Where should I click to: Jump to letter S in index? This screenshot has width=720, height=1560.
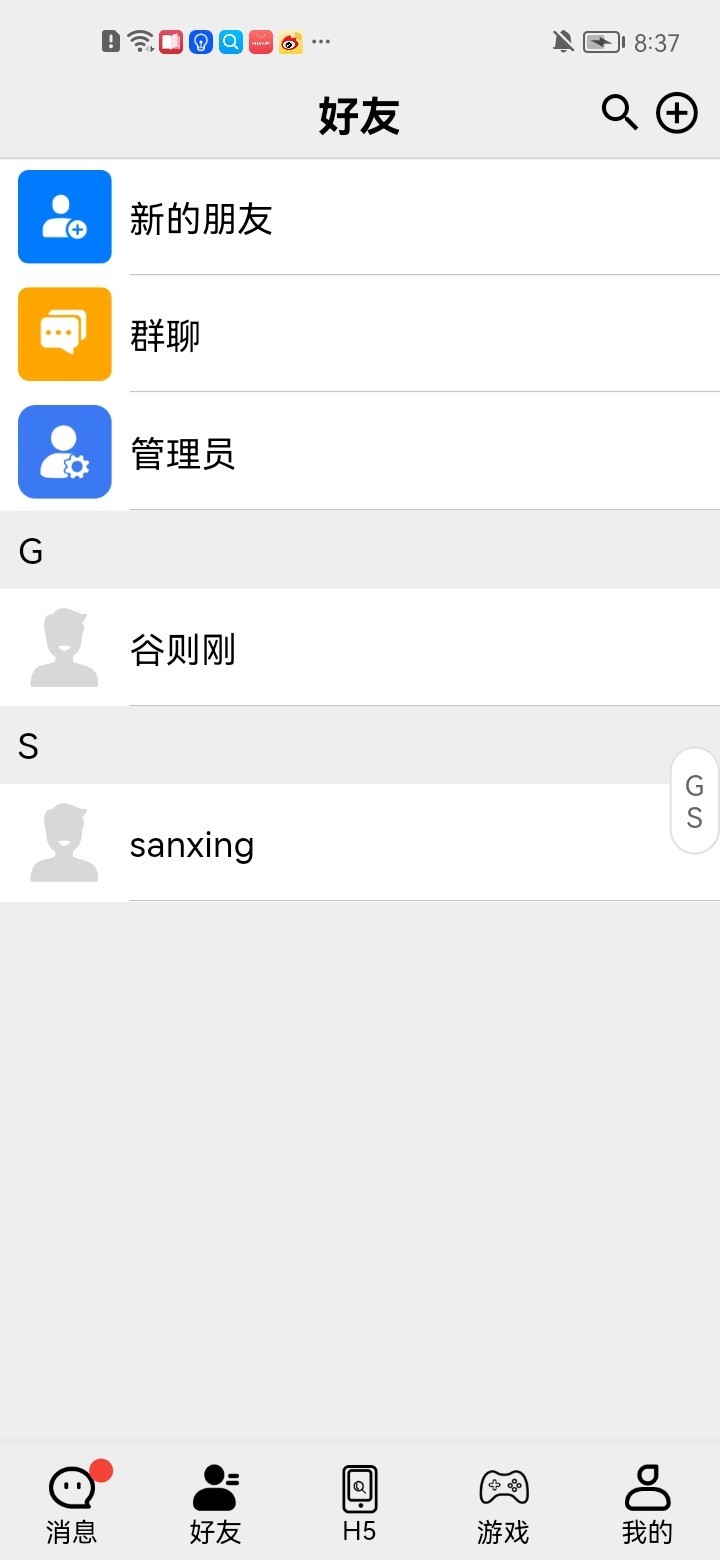pyautogui.click(x=694, y=818)
